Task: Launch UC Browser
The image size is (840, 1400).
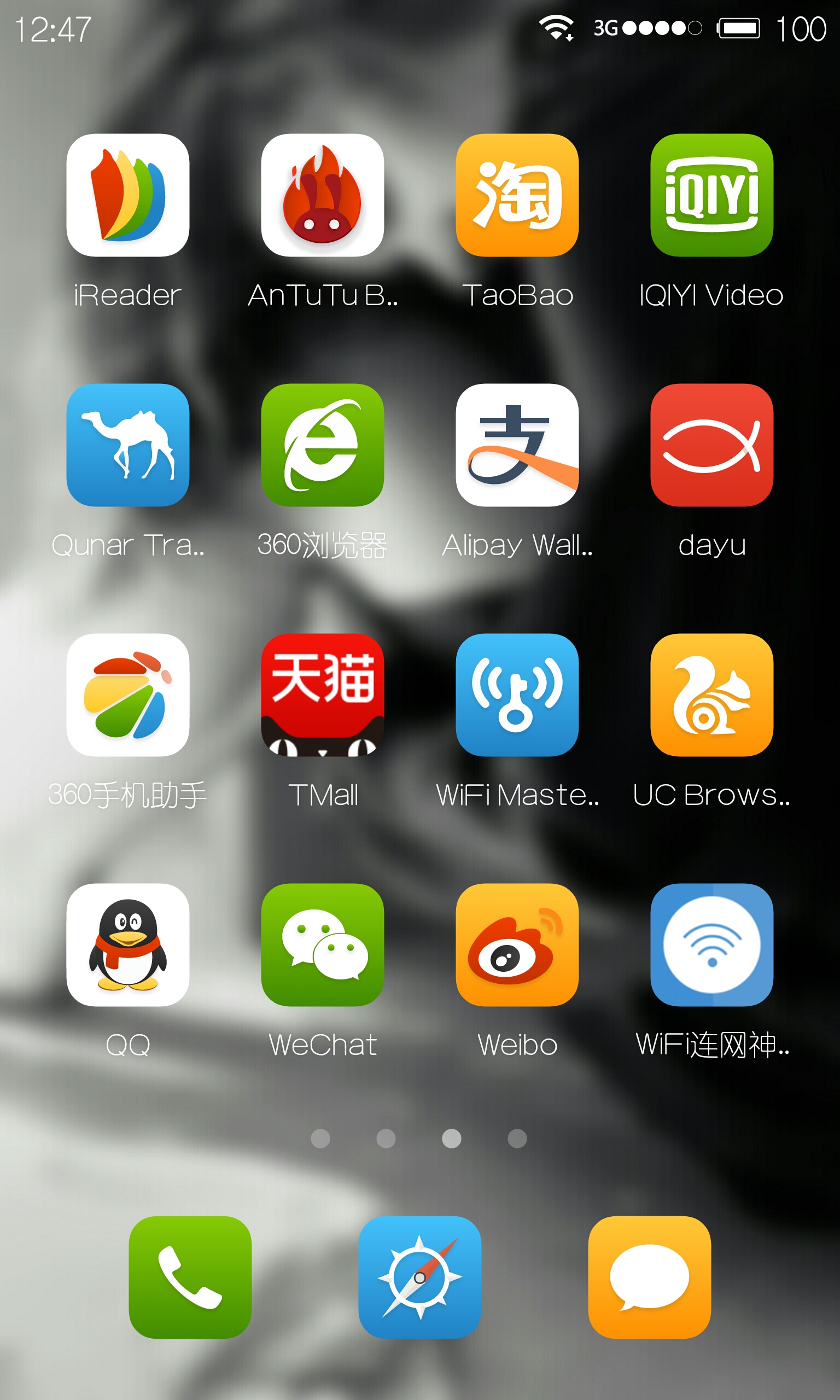Action: click(712, 695)
